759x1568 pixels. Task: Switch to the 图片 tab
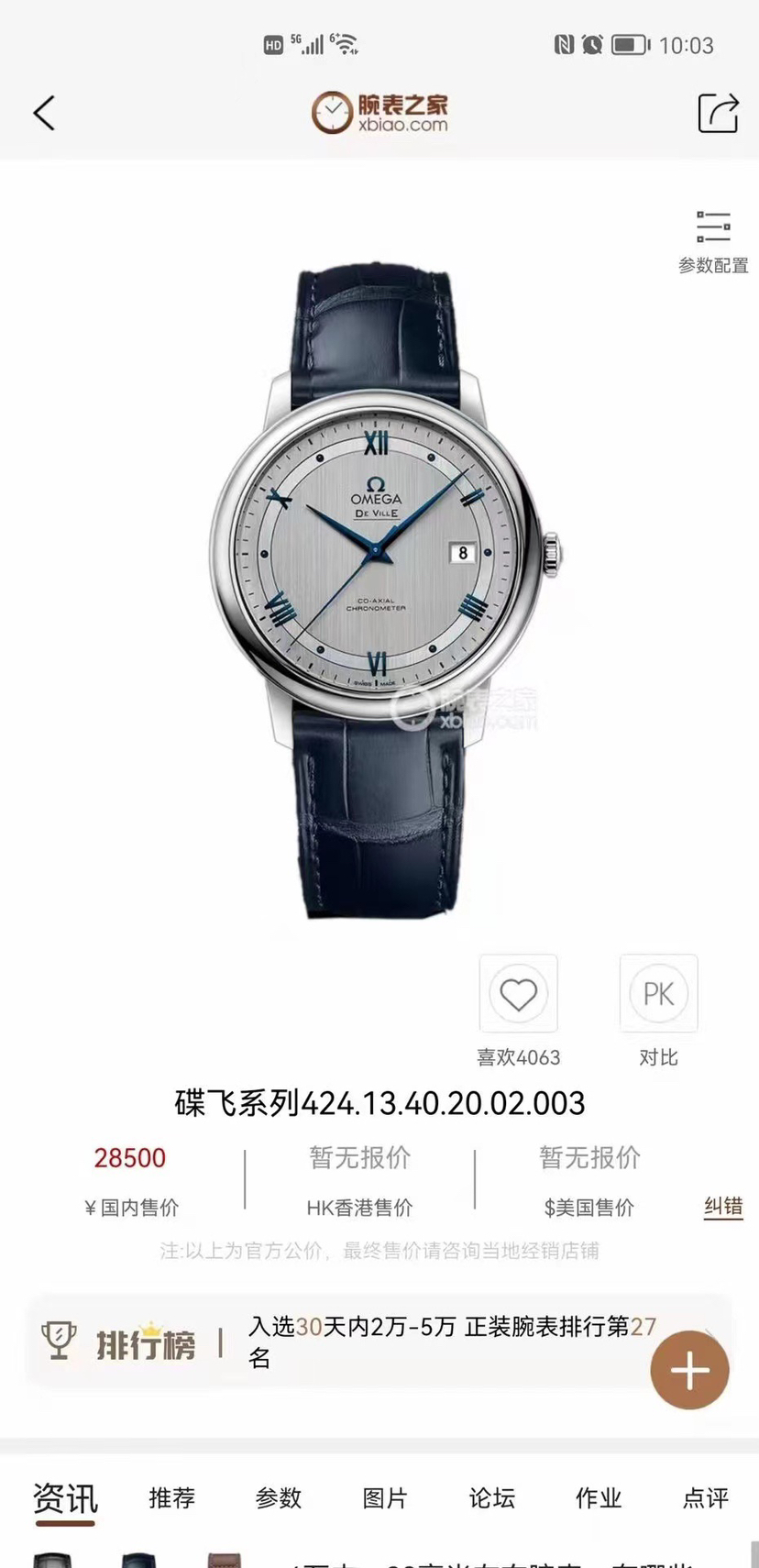pos(385,1498)
